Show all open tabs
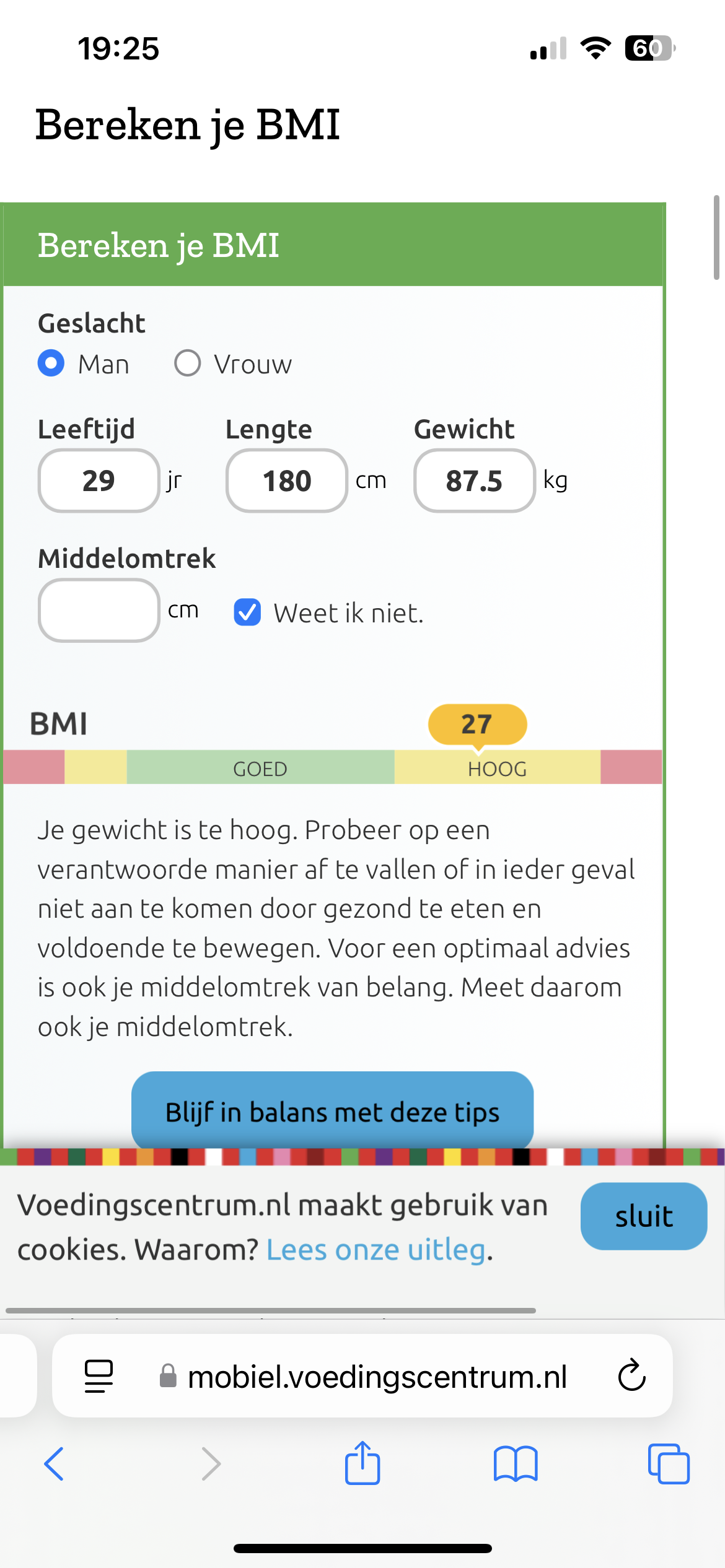This screenshot has width=725, height=1568. 669,1464
